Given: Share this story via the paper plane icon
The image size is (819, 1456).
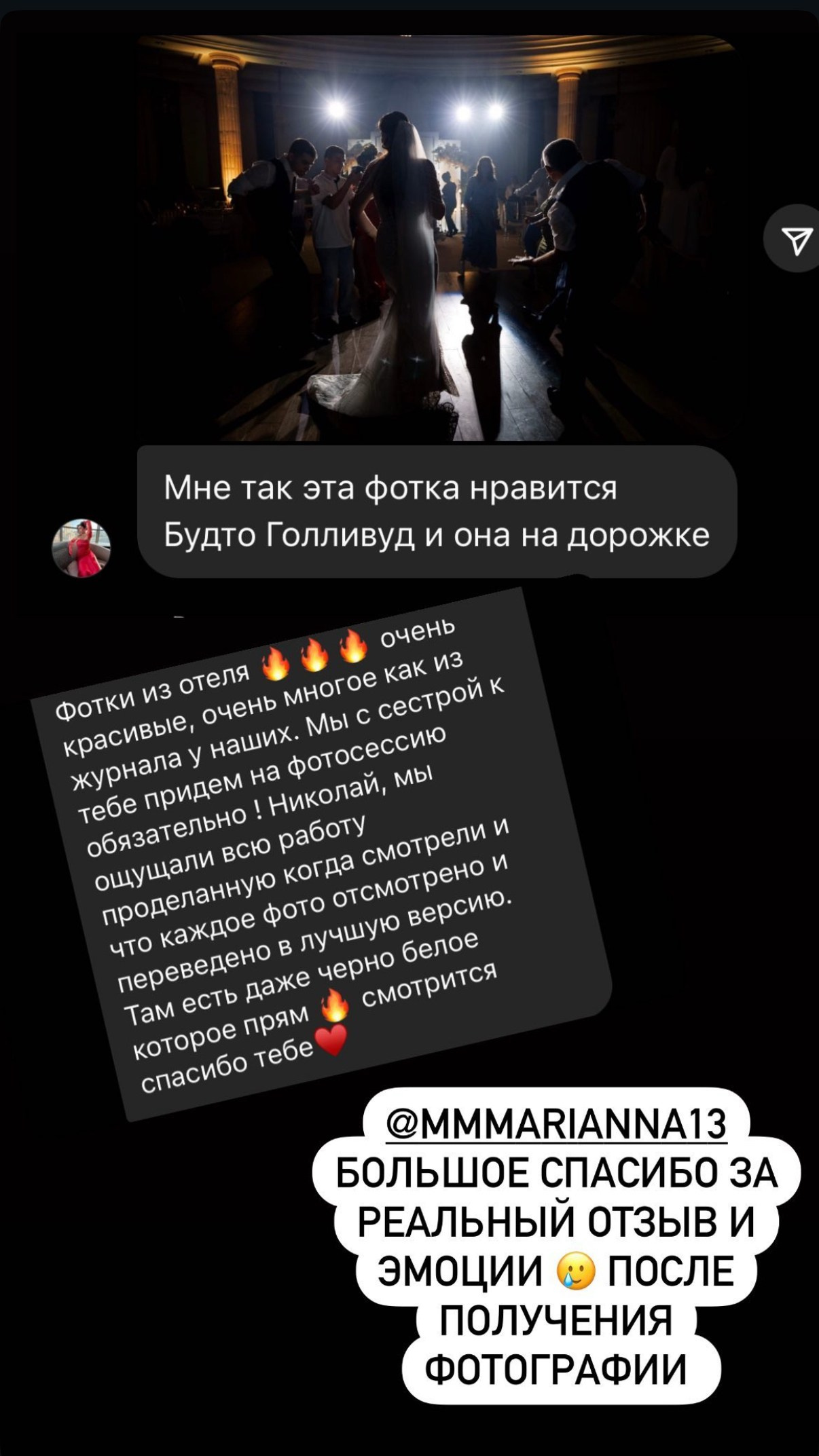Looking at the screenshot, I should click(796, 240).
